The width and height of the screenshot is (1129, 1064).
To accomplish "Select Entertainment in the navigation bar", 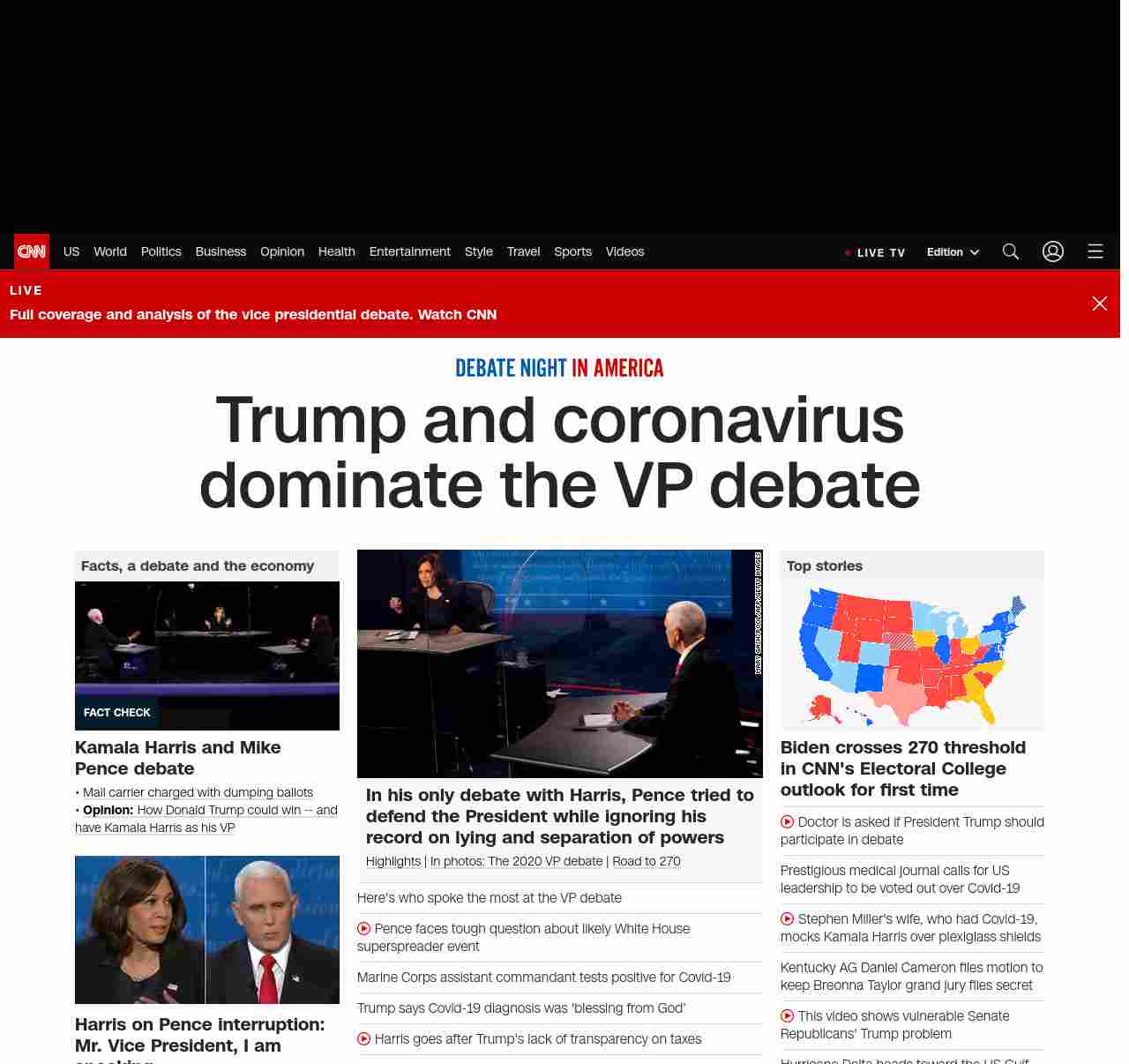I will tap(410, 251).
